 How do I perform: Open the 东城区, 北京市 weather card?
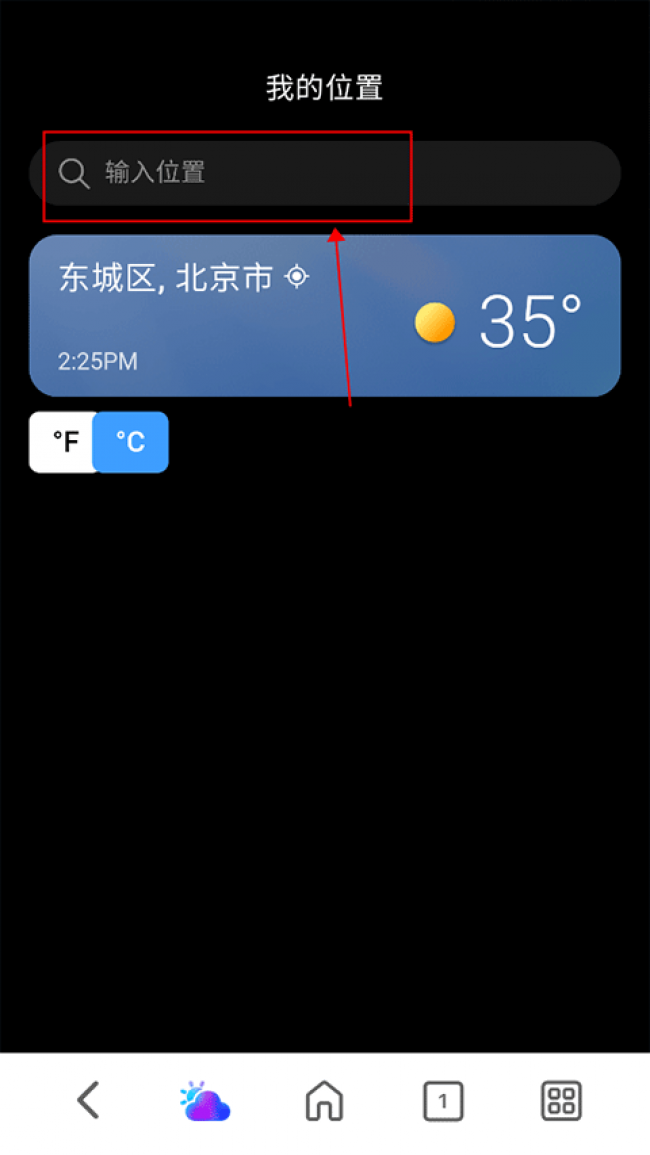(324, 316)
